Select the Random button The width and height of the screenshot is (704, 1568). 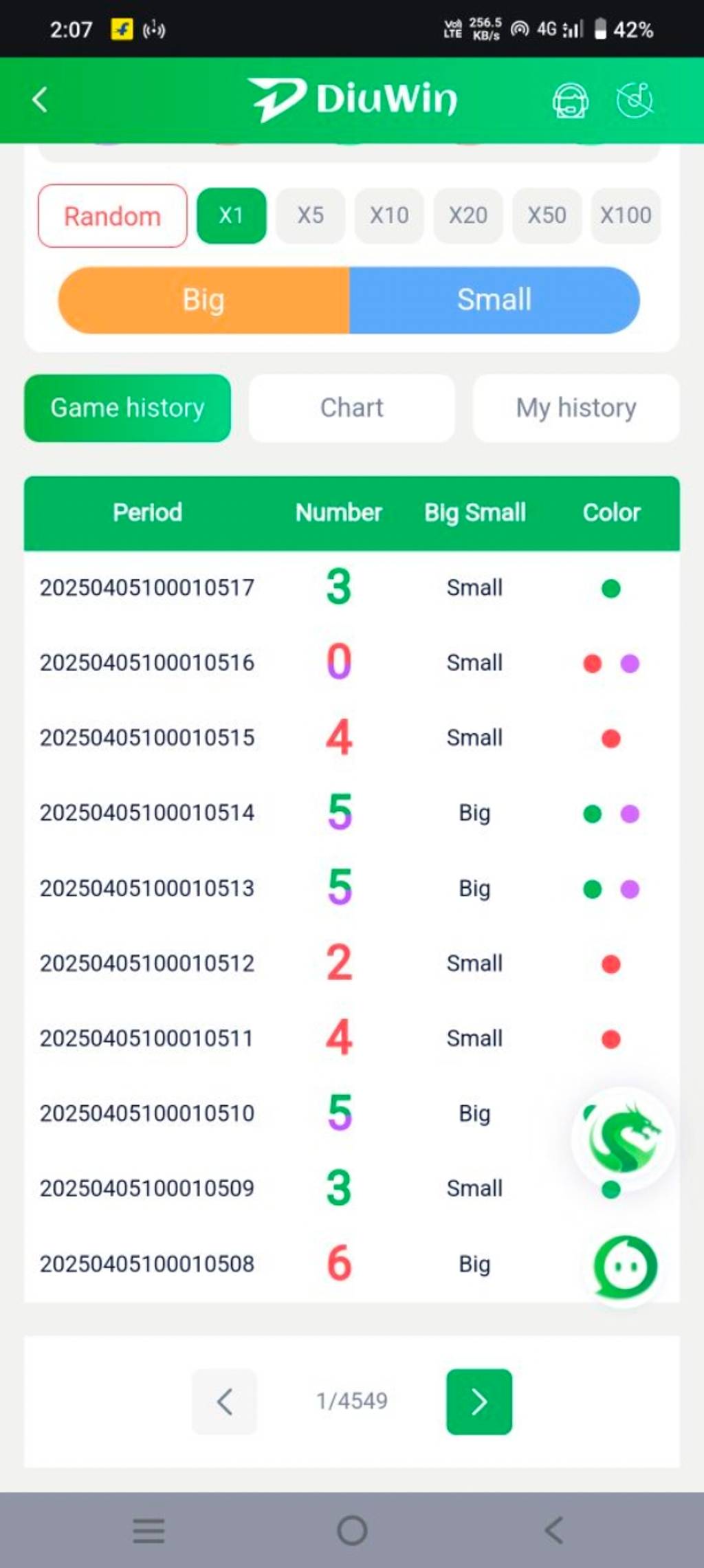pos(112,216)
